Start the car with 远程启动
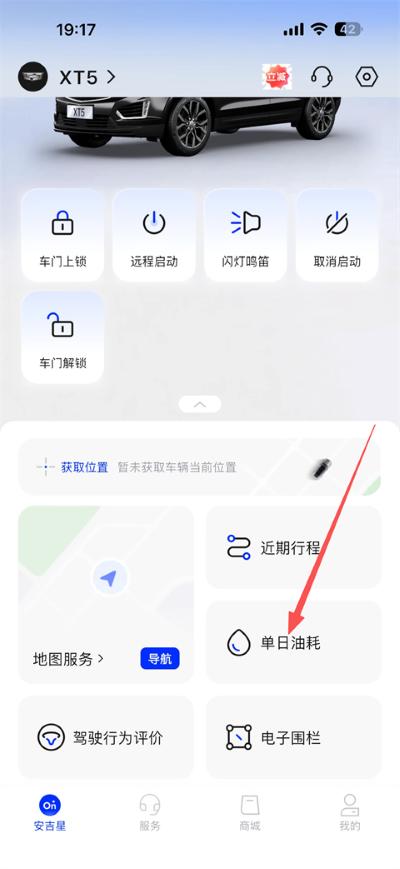 click(154, 235)
